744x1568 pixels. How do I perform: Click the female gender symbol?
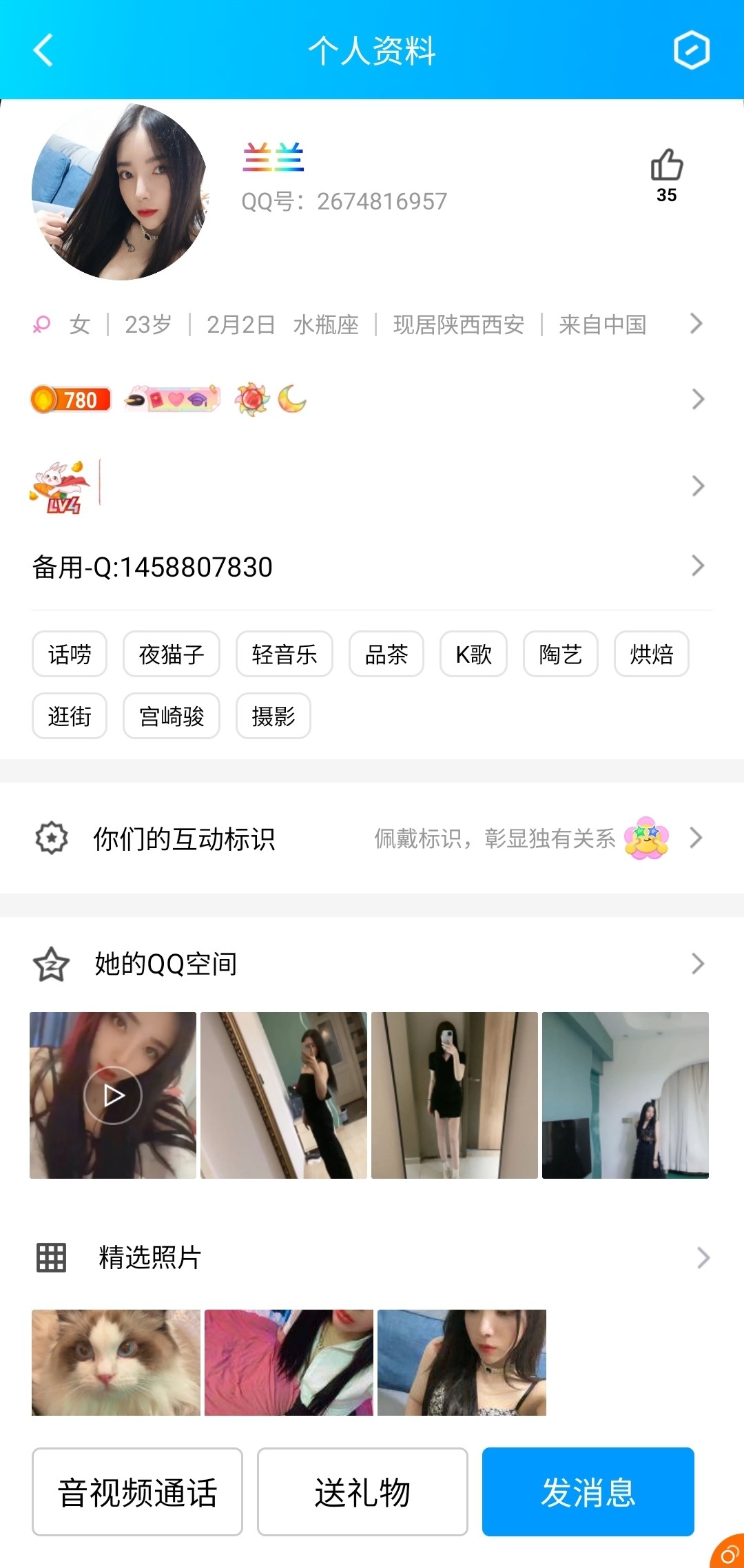[41, 324]
